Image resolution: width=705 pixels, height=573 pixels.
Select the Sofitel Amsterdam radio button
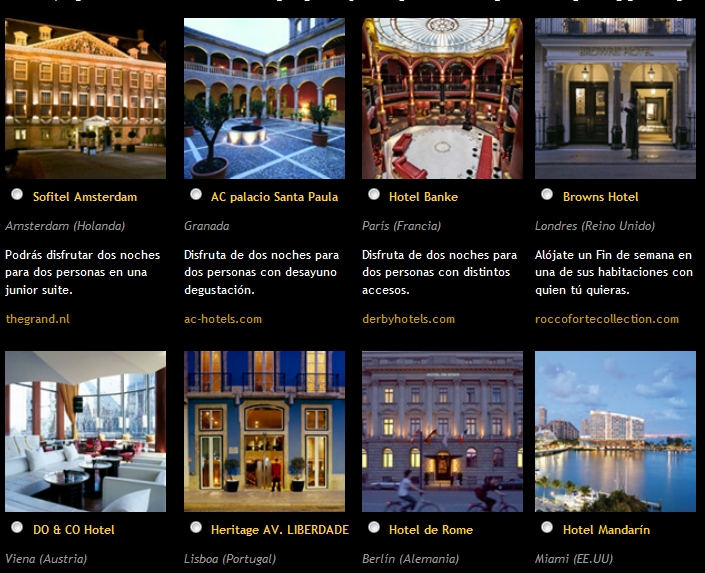pyautogui.click(x=17, y=195)
